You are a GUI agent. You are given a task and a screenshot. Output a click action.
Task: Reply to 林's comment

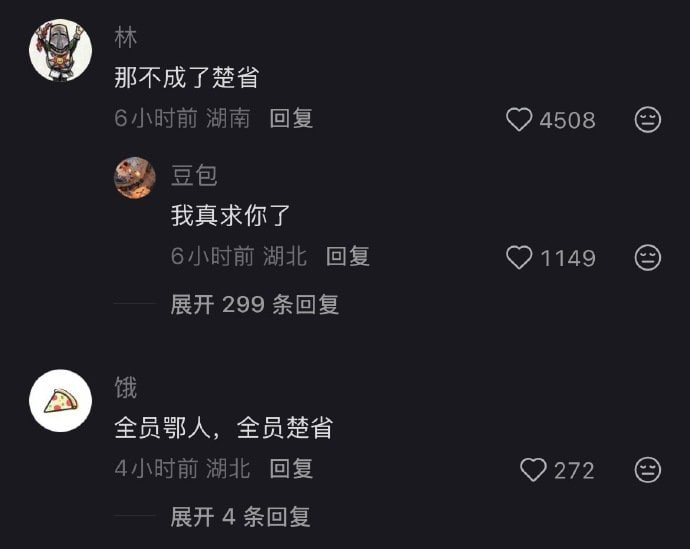point(291,119)
